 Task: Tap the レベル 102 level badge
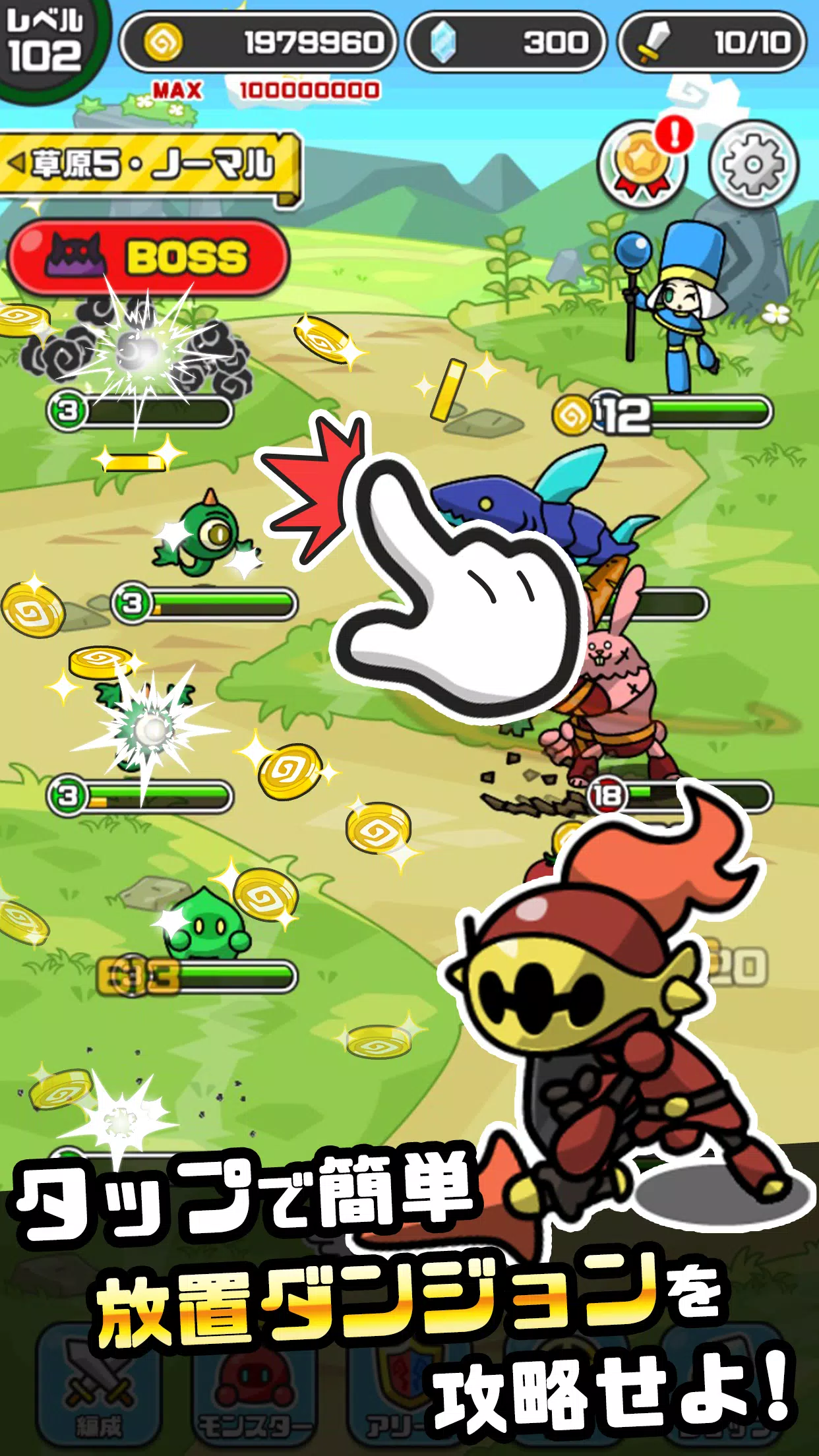pyautogui.click(x=45, y=41)
